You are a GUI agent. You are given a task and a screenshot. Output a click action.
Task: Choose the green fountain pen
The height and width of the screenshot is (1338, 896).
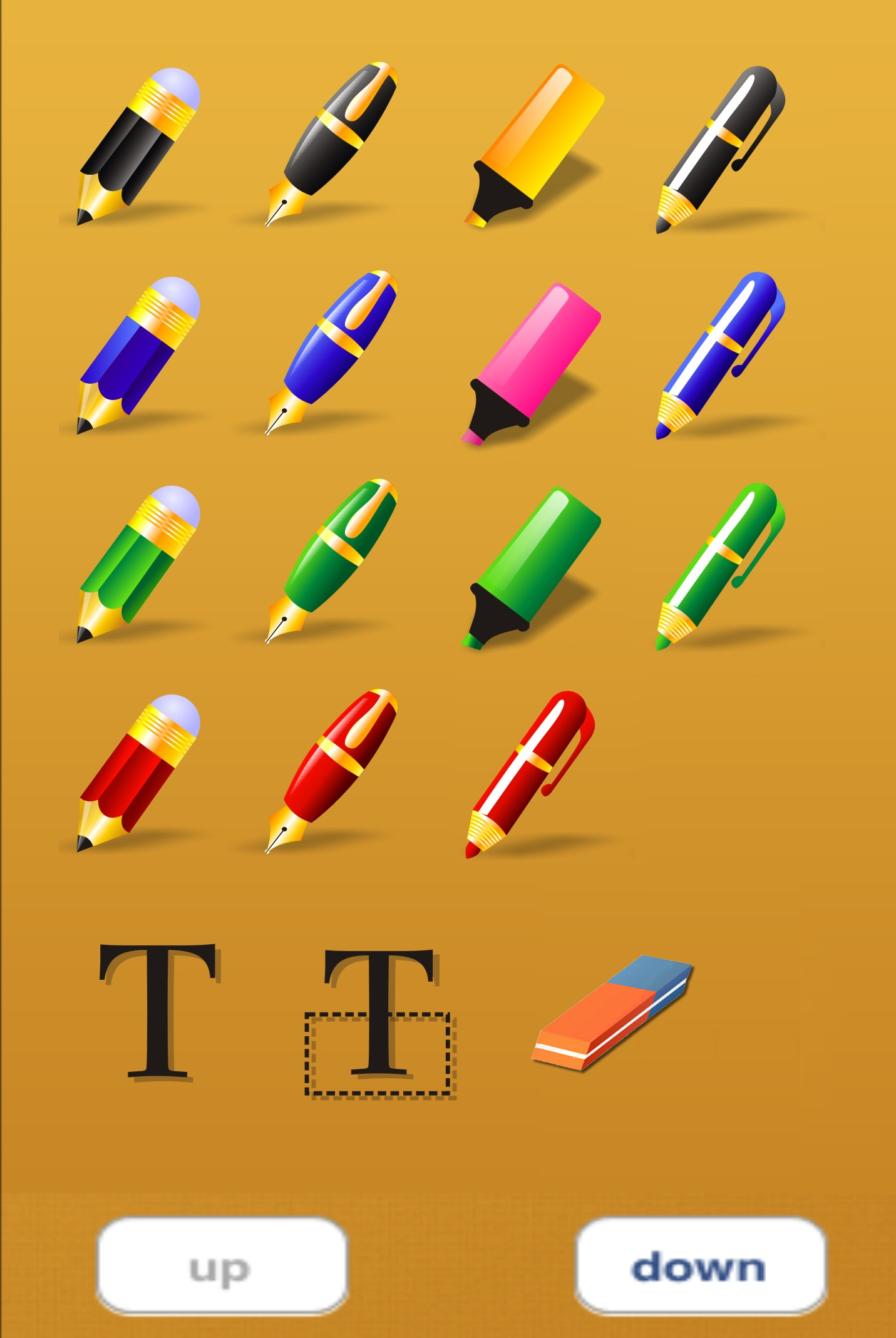pos(332,560)
